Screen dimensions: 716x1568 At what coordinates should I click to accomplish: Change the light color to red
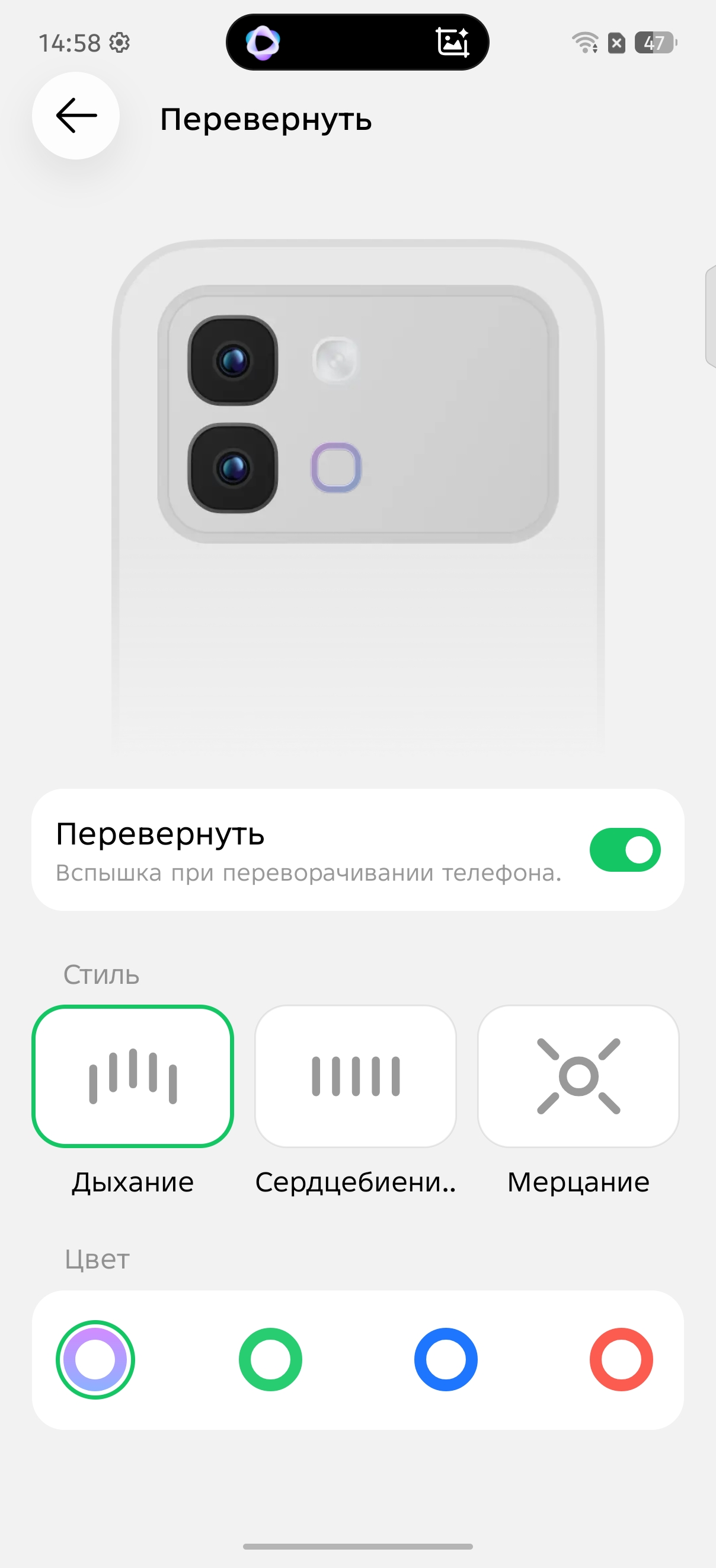tap(621, 1359)
